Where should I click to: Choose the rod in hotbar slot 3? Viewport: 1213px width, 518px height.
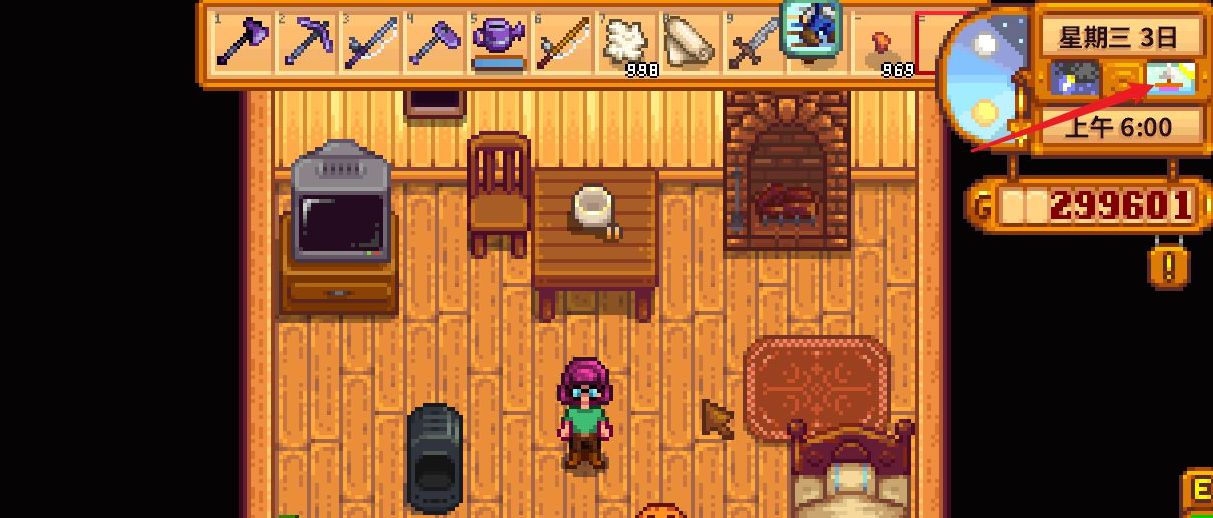370,42
